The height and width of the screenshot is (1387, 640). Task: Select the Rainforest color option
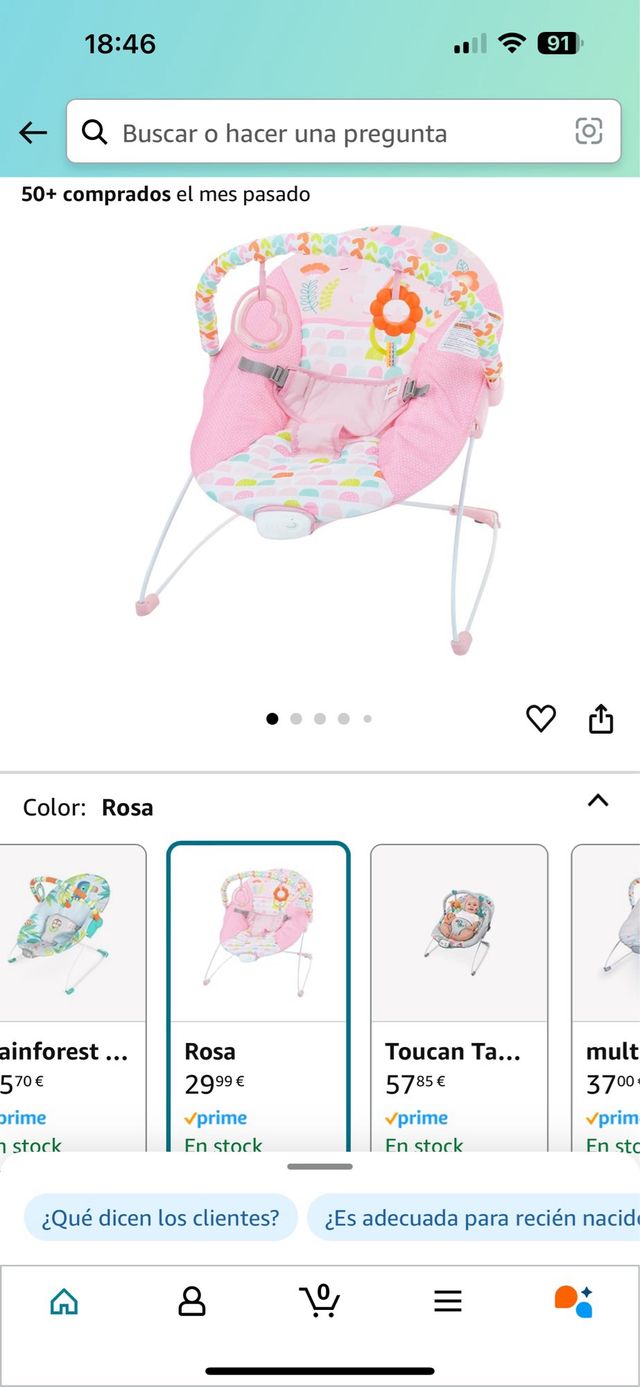pyautogui.click(x=72, y=990)
